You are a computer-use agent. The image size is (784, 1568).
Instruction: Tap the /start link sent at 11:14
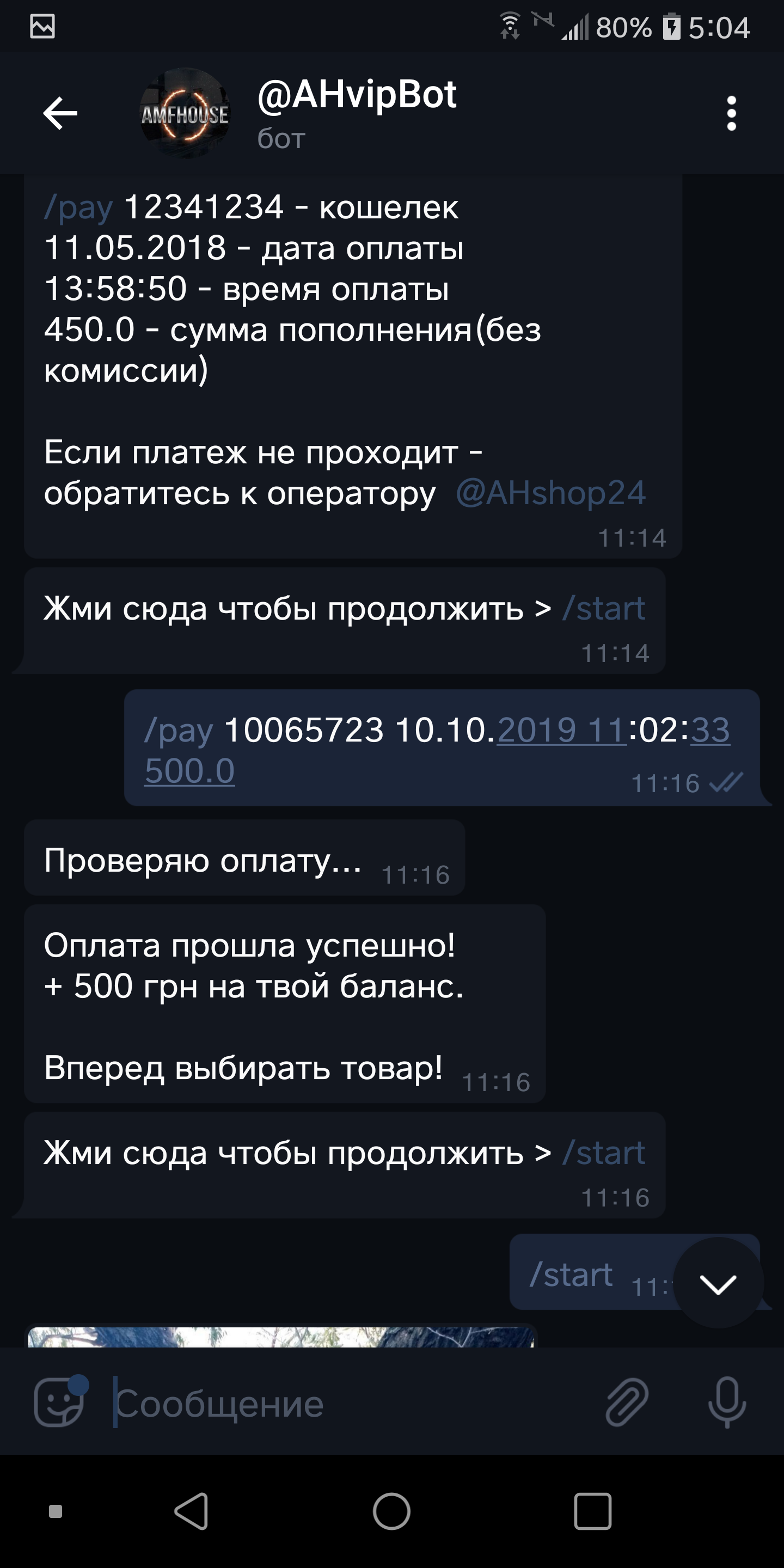pos(604,608)
